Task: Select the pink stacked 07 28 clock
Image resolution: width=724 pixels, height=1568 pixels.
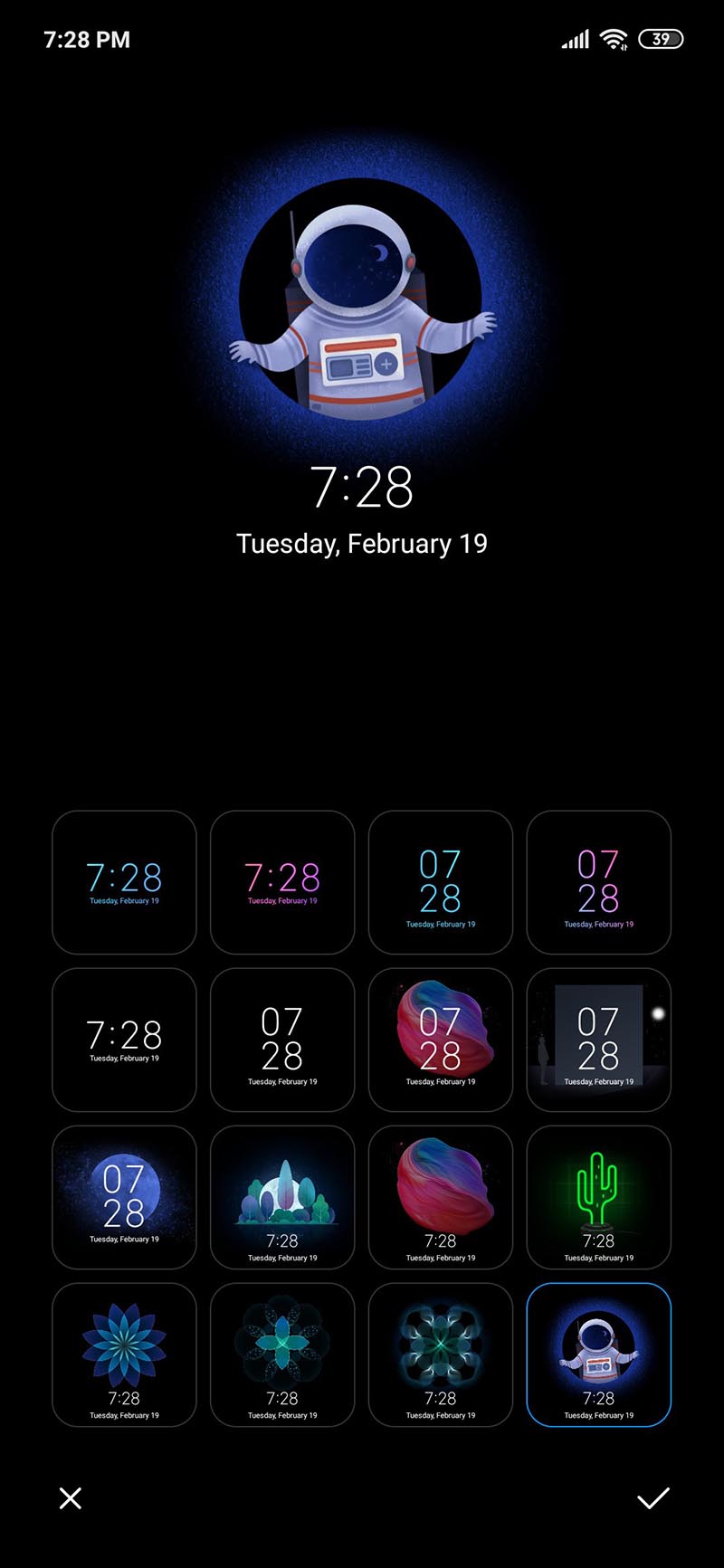Action: point(598,882)
